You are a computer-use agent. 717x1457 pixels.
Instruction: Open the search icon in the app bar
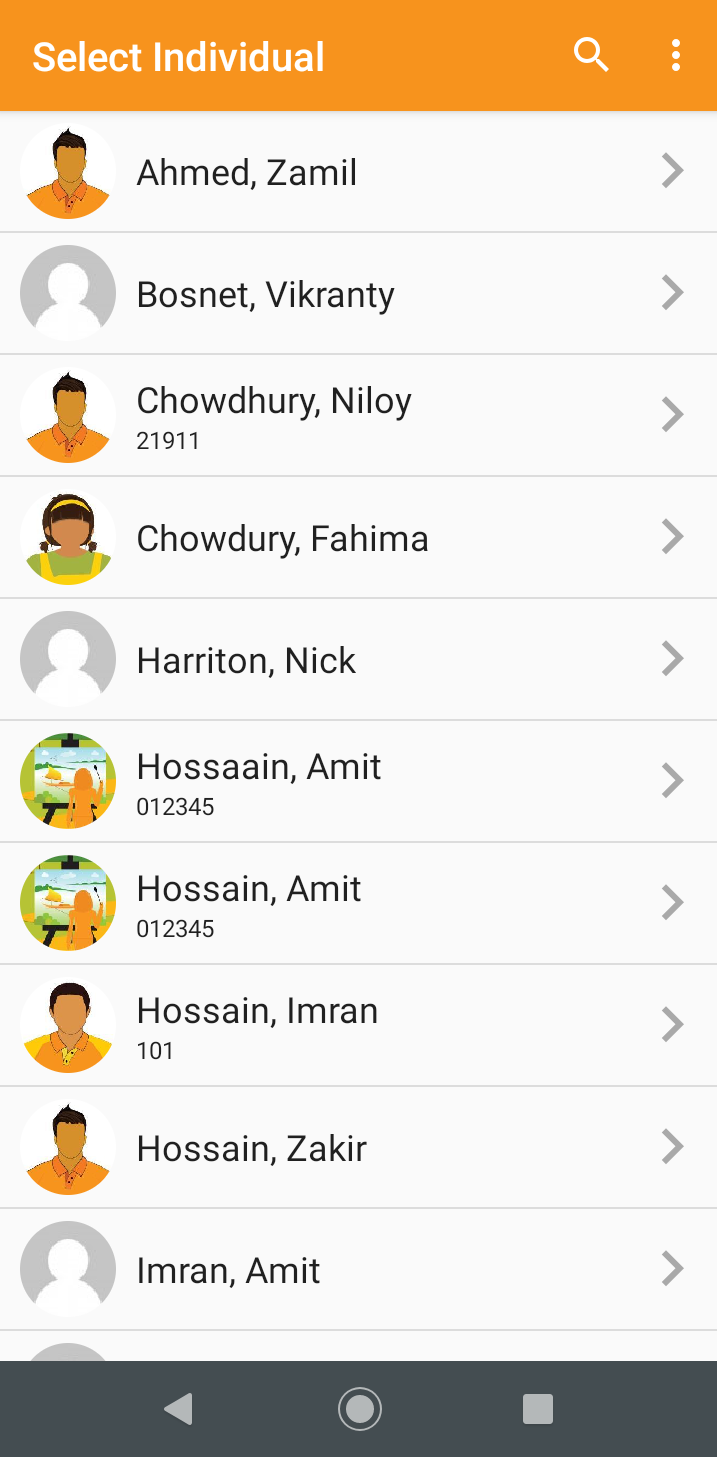(591, 55)
